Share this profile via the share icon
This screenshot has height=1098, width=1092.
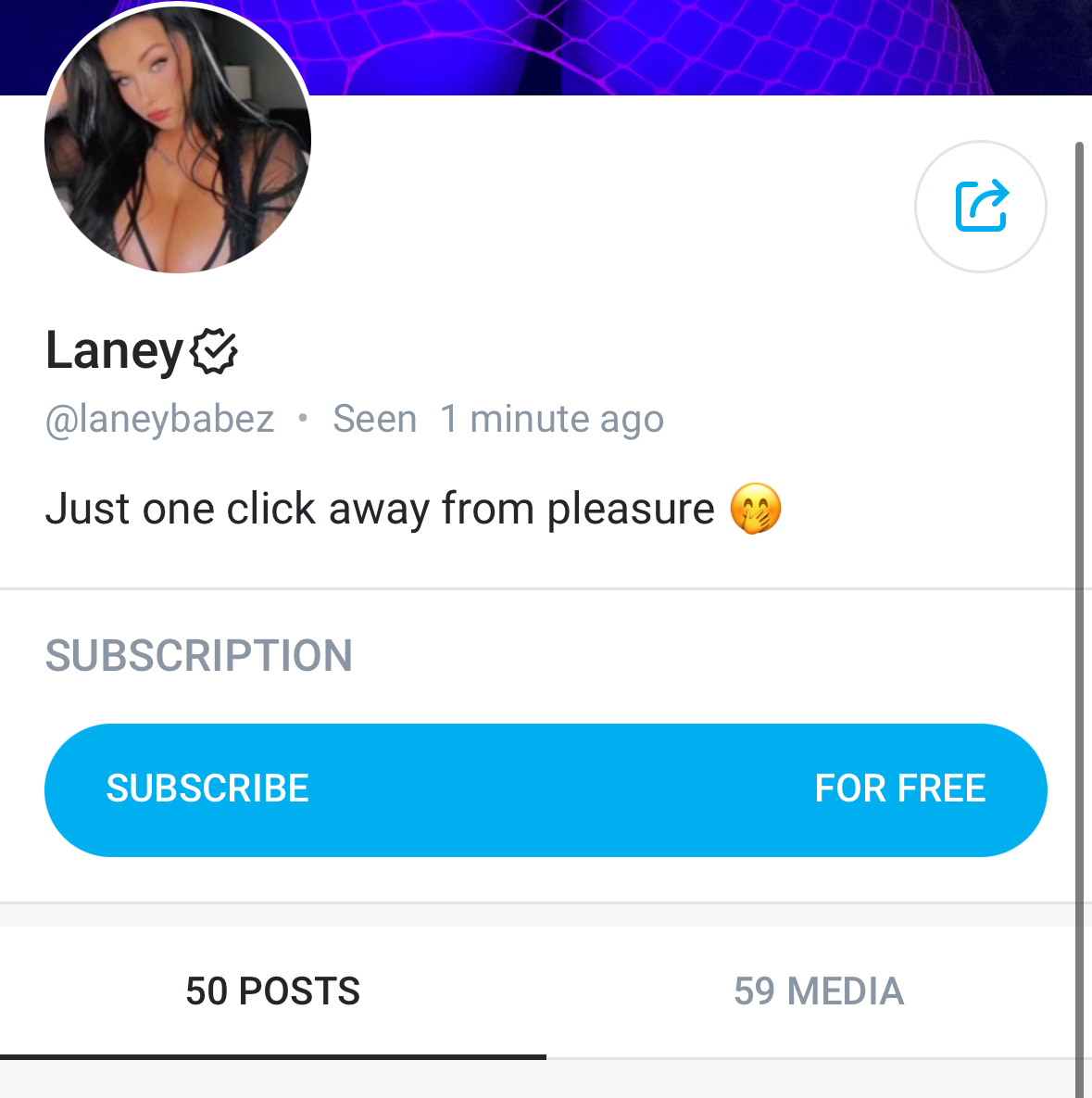coord(980,206)
